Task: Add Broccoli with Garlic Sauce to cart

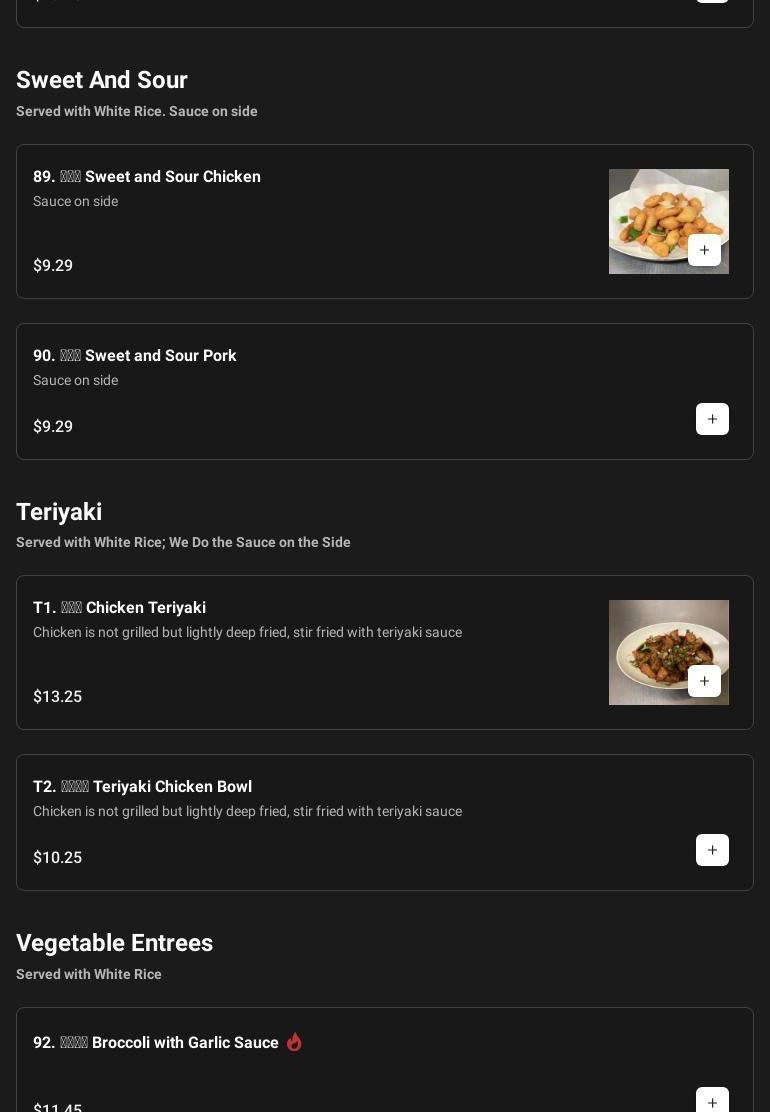Action: [712, 1102]
